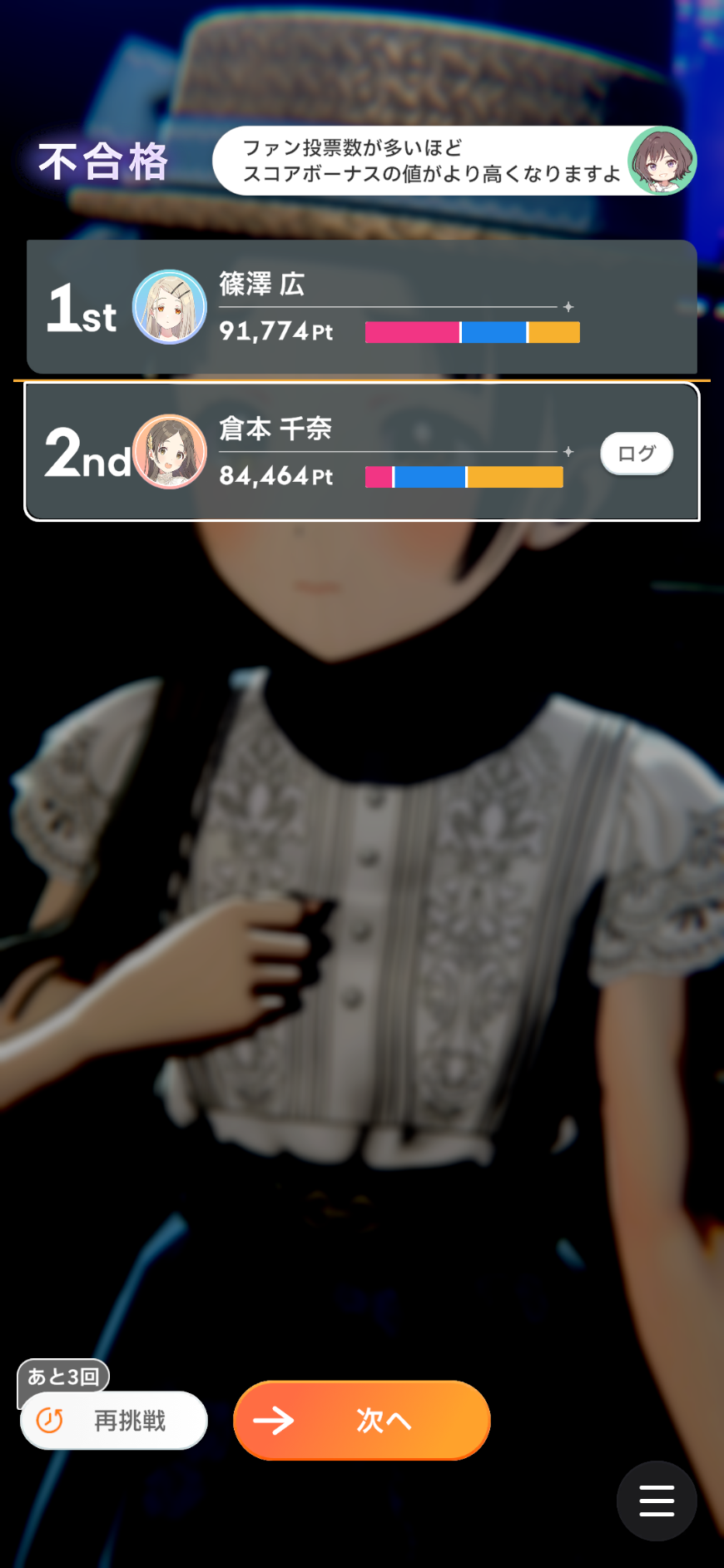
Task: Proceed with the 次へ button
Action: click(x=362, y=1420)
